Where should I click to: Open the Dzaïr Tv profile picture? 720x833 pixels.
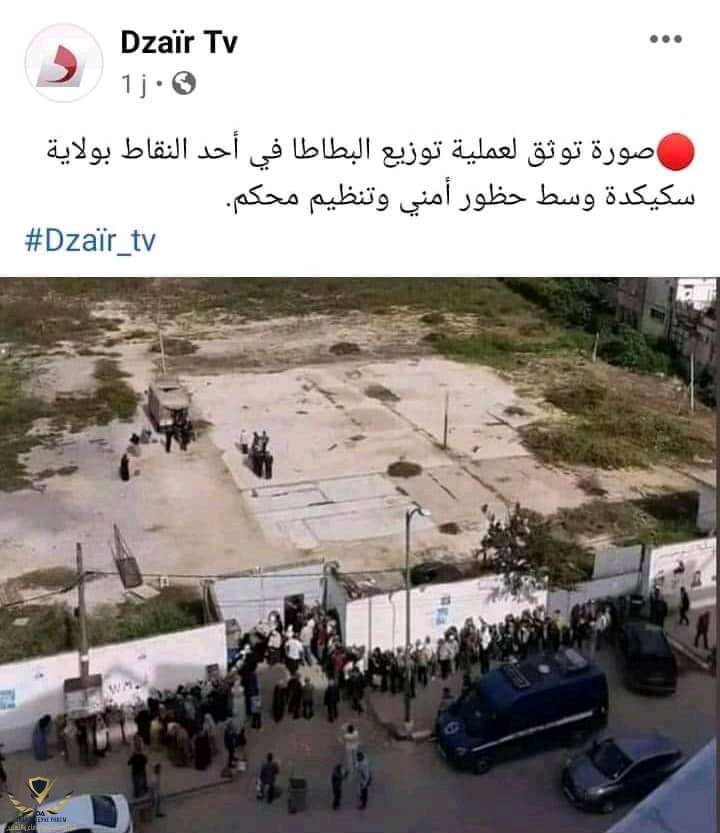(63, 63)
